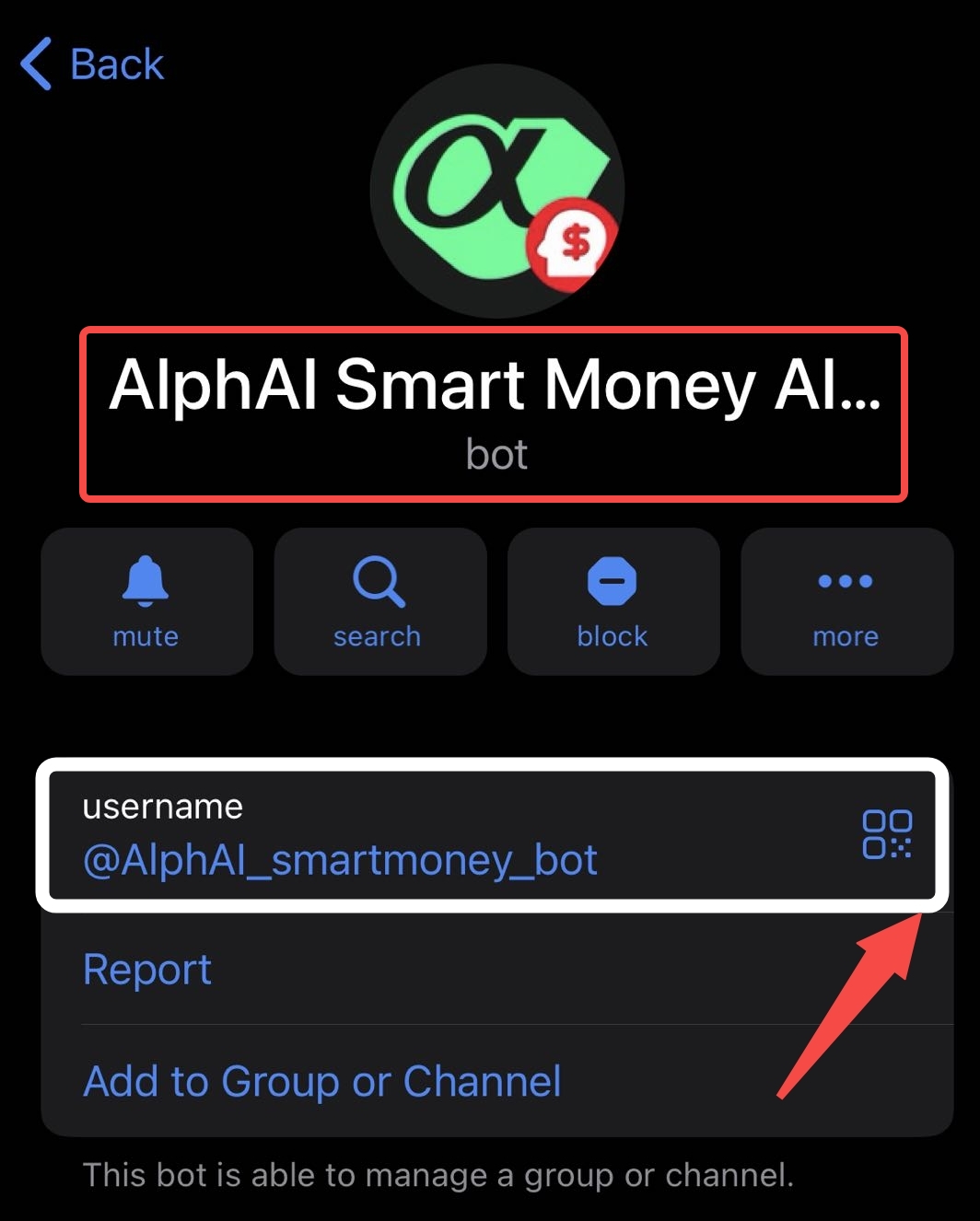This screenshot has width=980, height=1221.
Task: Open the QR code for the username
Action: [x=886, y=834]
